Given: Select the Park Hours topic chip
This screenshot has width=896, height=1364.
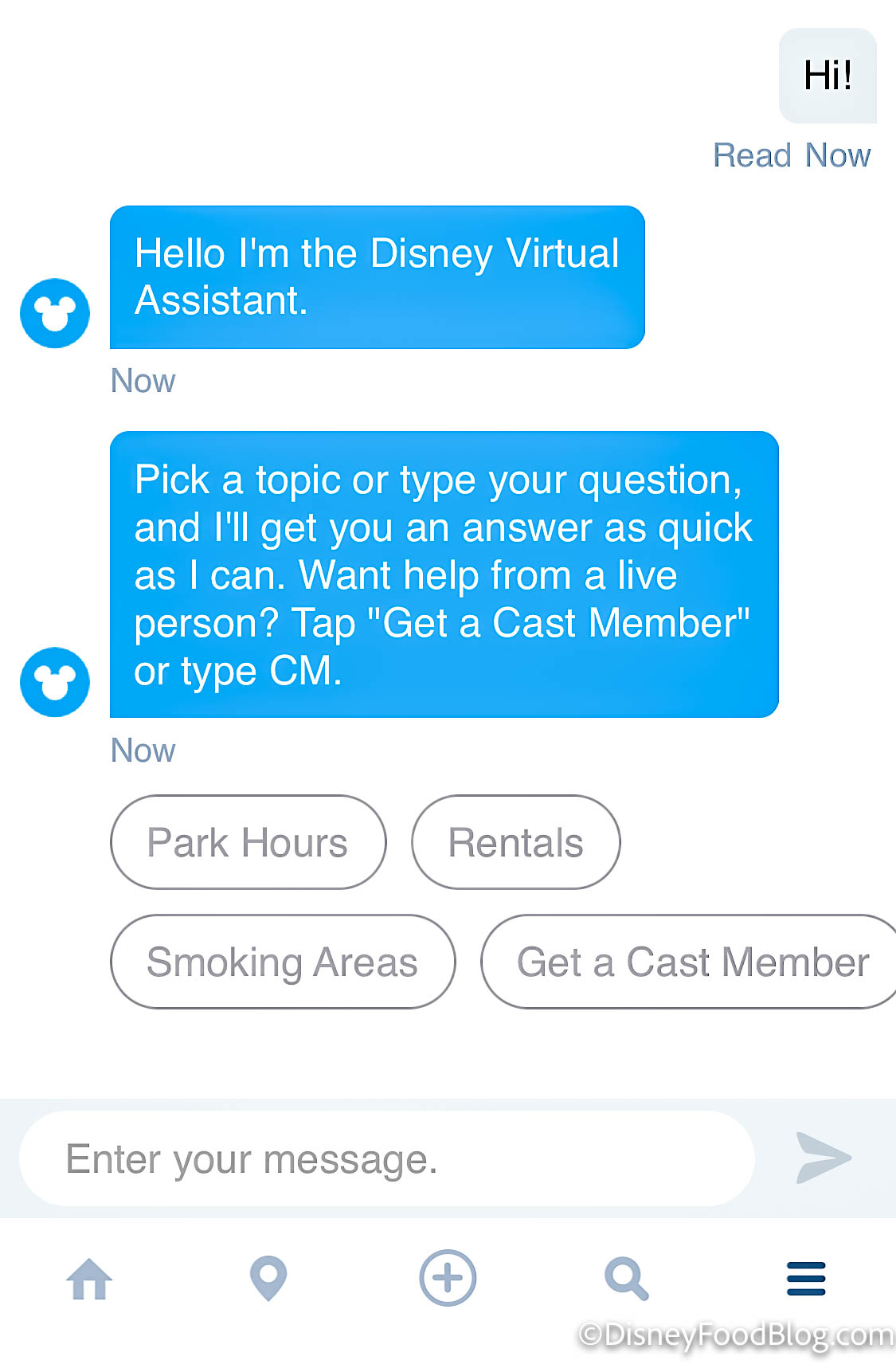Looking at the screenshot, I should 248,842.
